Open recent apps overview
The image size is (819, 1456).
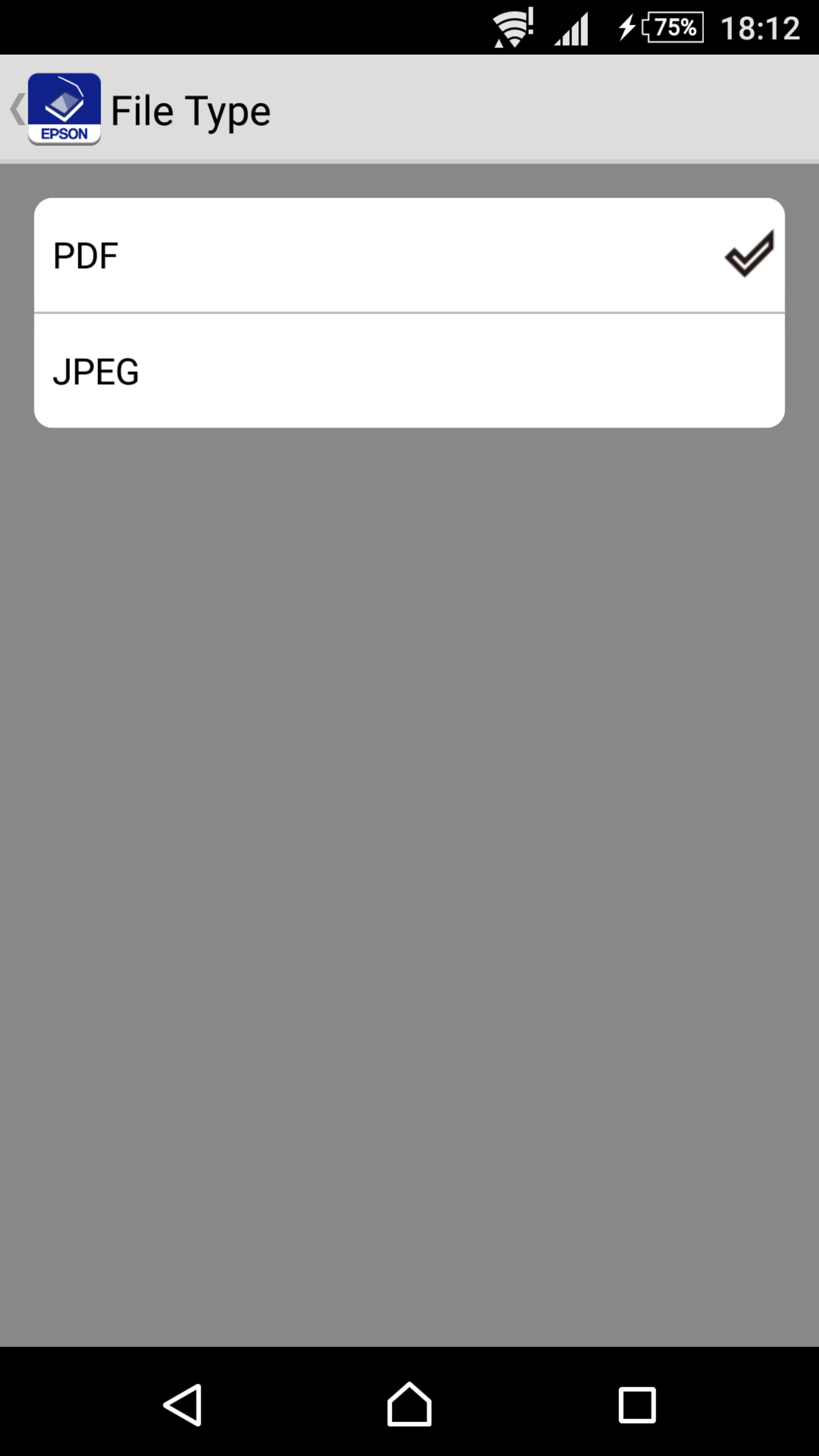[x=637, y=1404]
